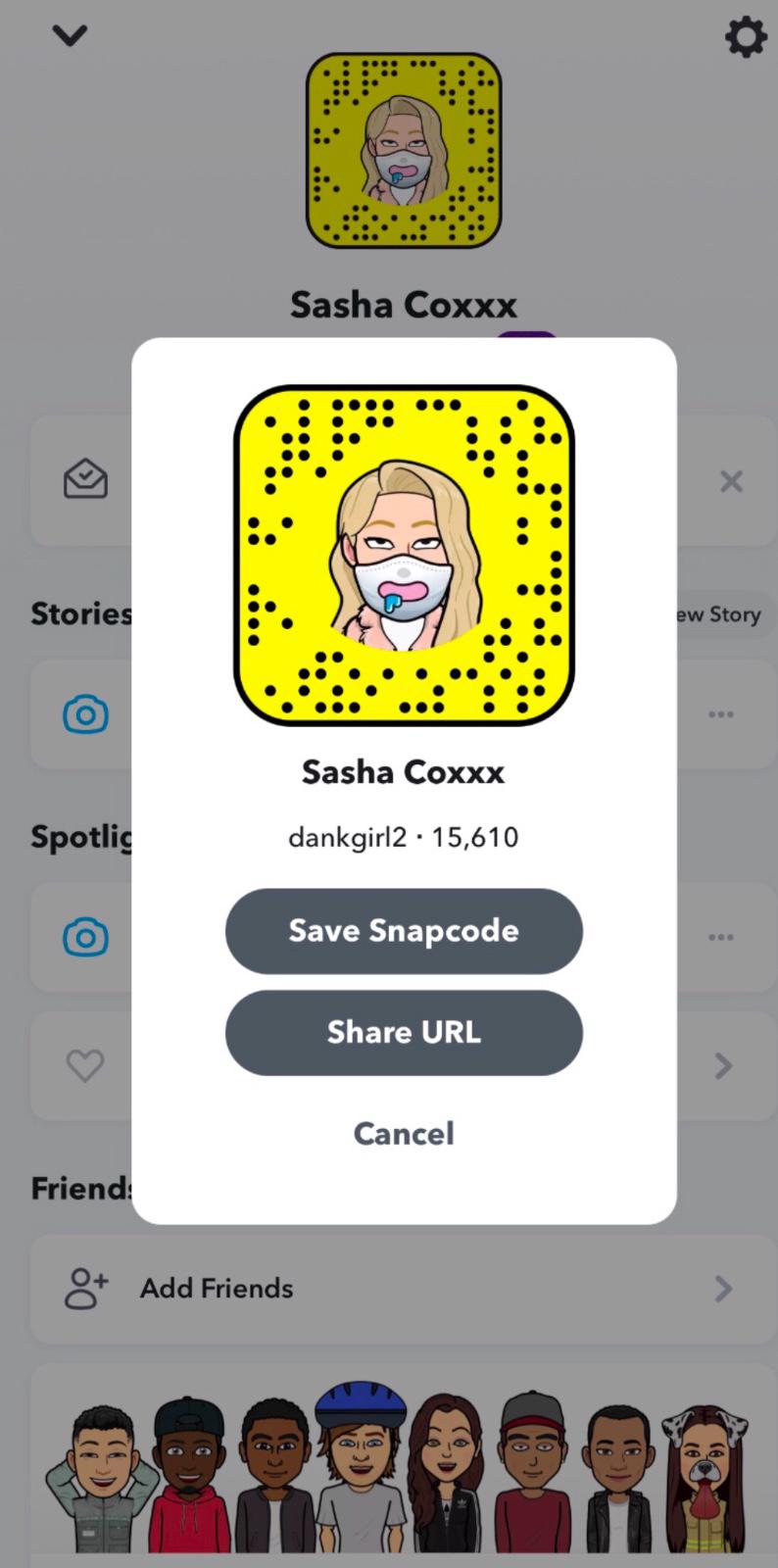Image resolution: width=778 pixels, height=1568 pixels.
Task: Cancel the Snapcode dialog
Action: pyautogui.click(x=404, y=1134)
